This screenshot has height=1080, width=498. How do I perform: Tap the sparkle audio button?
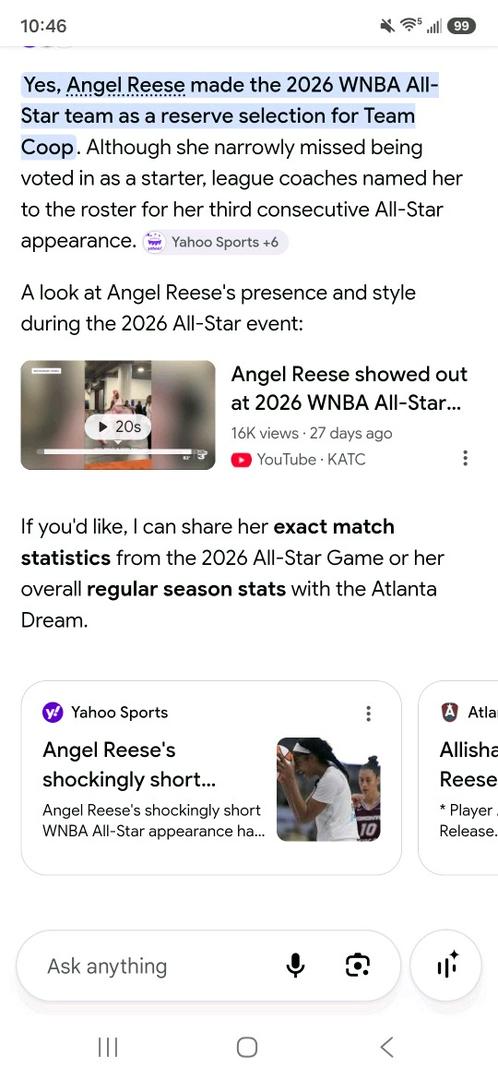(x=446, y=965)
